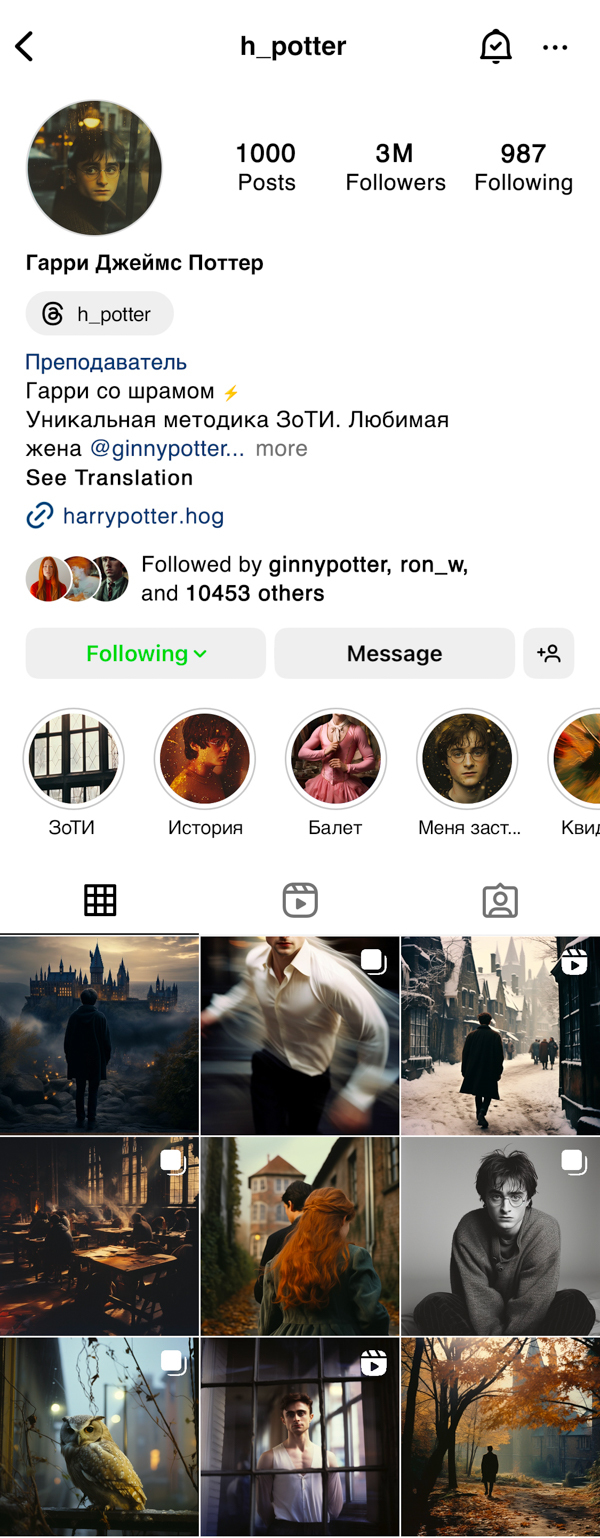The height and width of the screenshot is (1538, 600).
Task: Open the Following dropdown button
Action: pyautogui.click(x=146, y=653)
